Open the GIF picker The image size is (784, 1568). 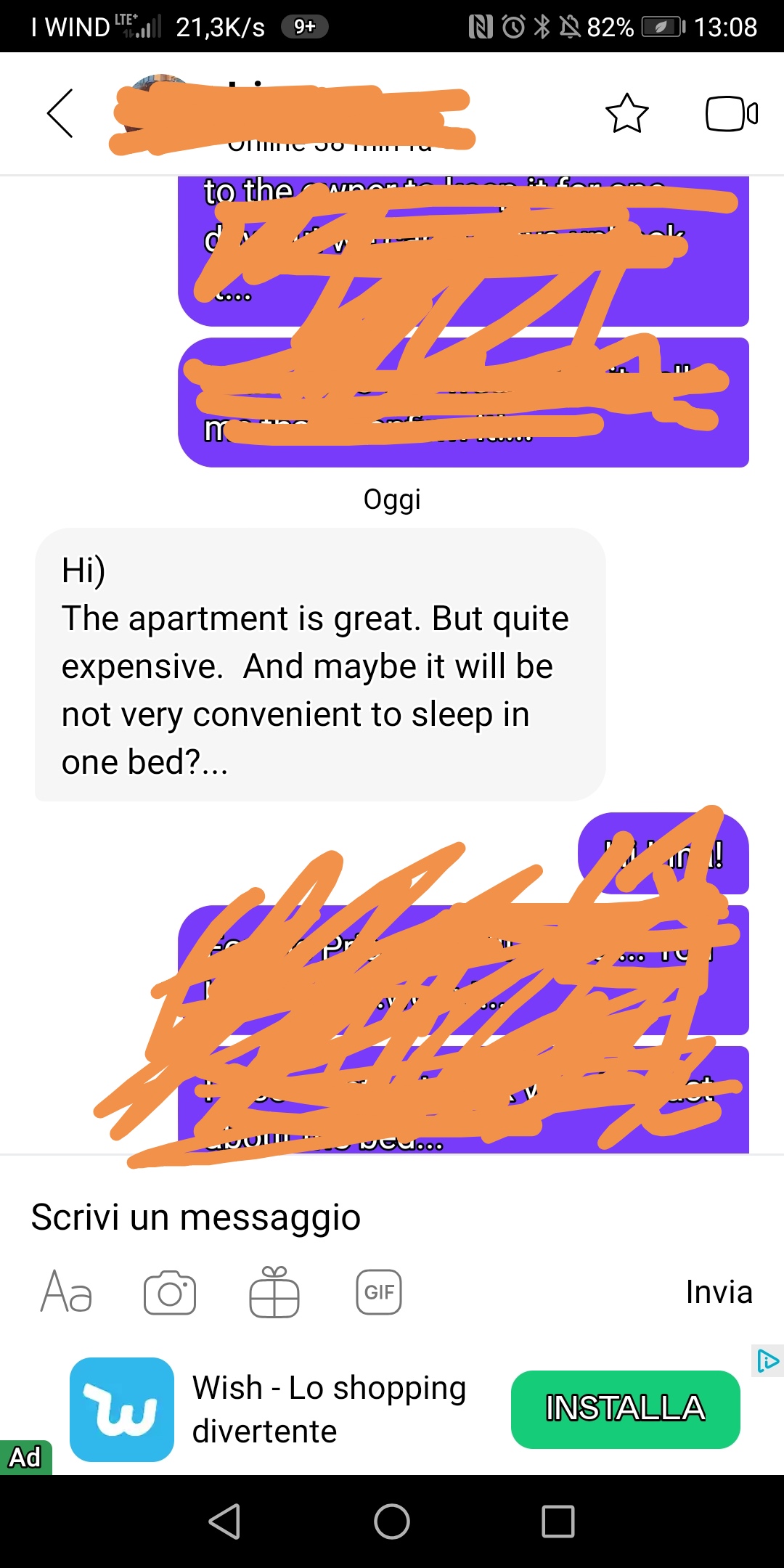379,1293
